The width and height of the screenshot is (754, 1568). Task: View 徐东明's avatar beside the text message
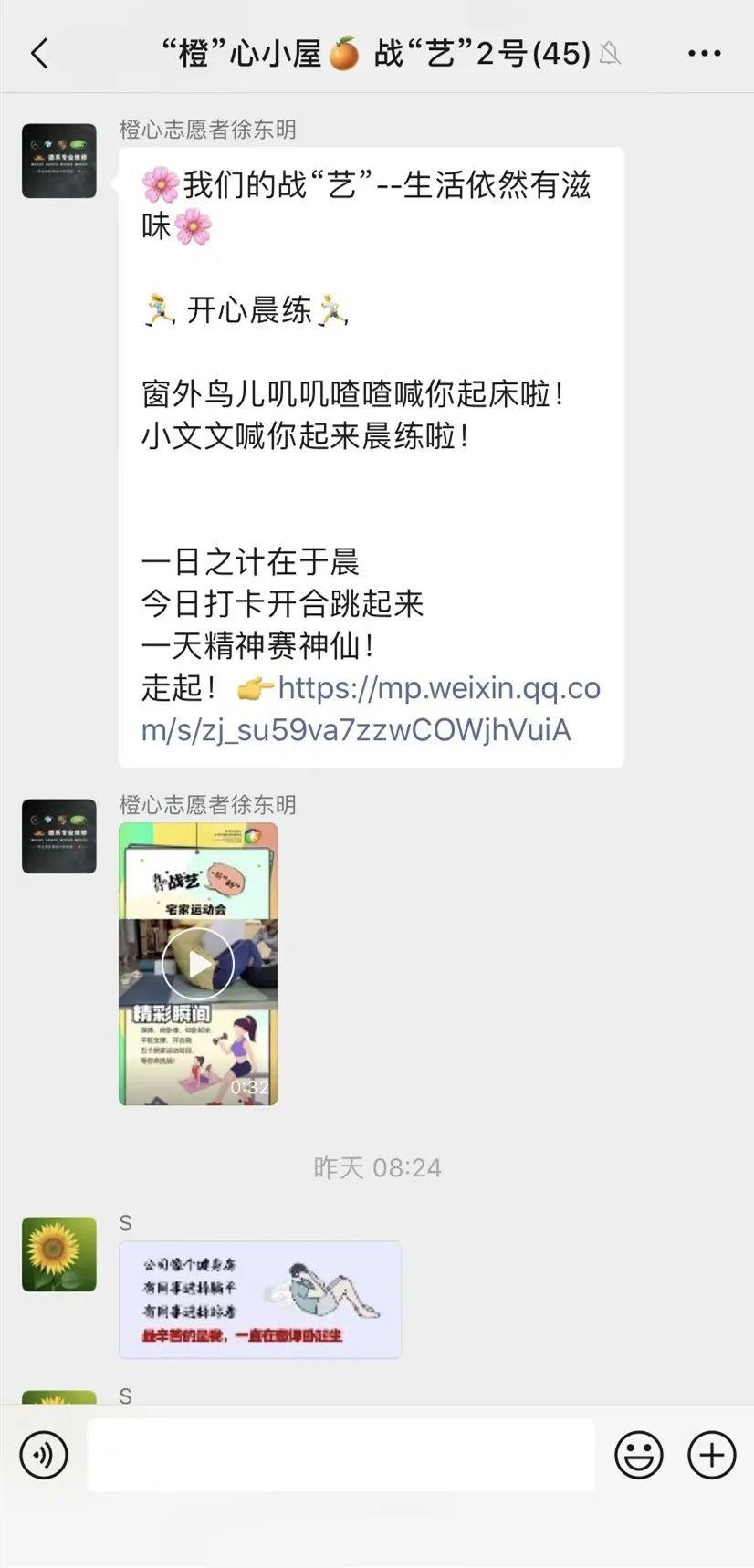click(x=59, y=161)
